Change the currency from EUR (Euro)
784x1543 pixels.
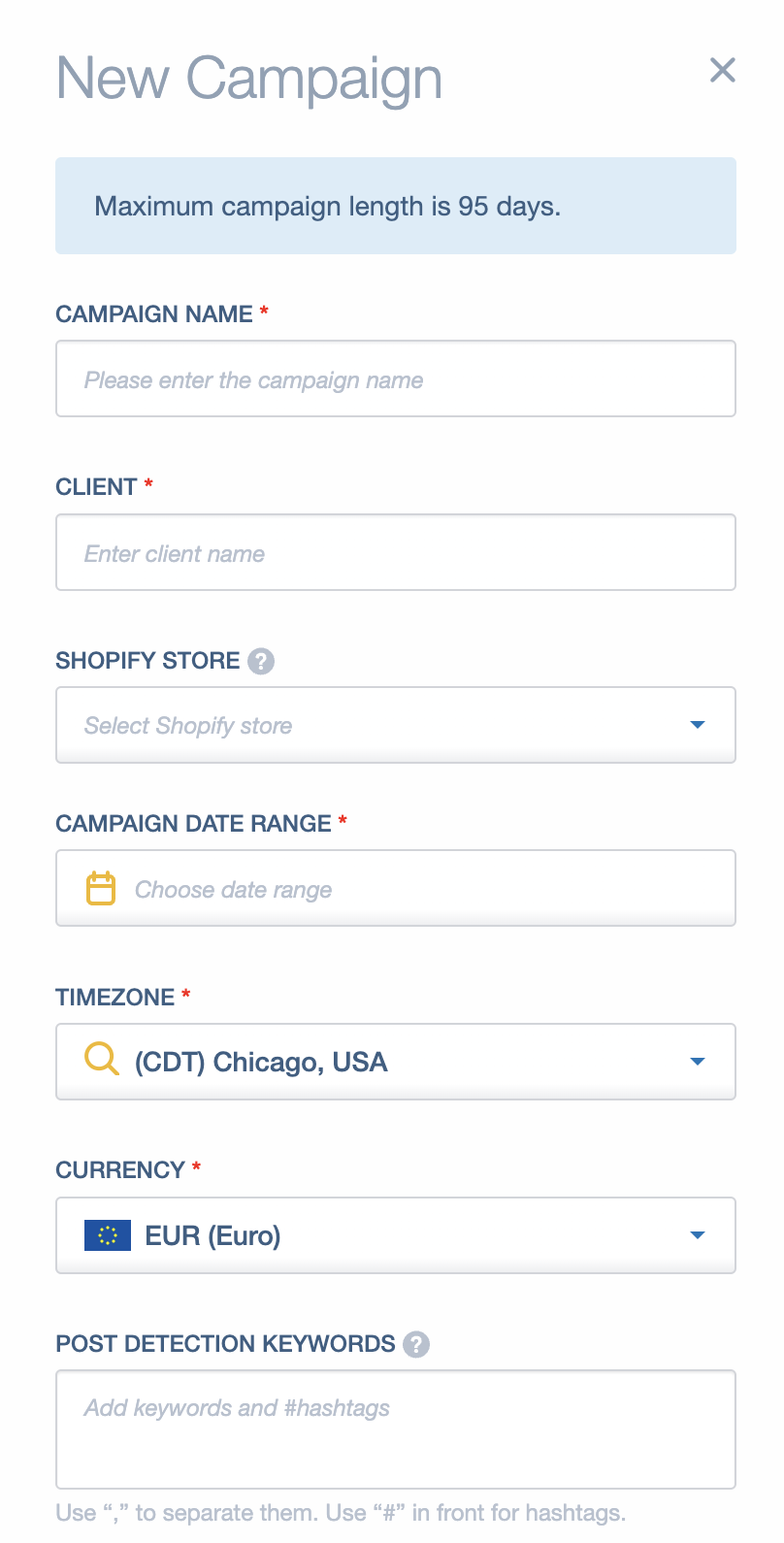[396, 1235]
